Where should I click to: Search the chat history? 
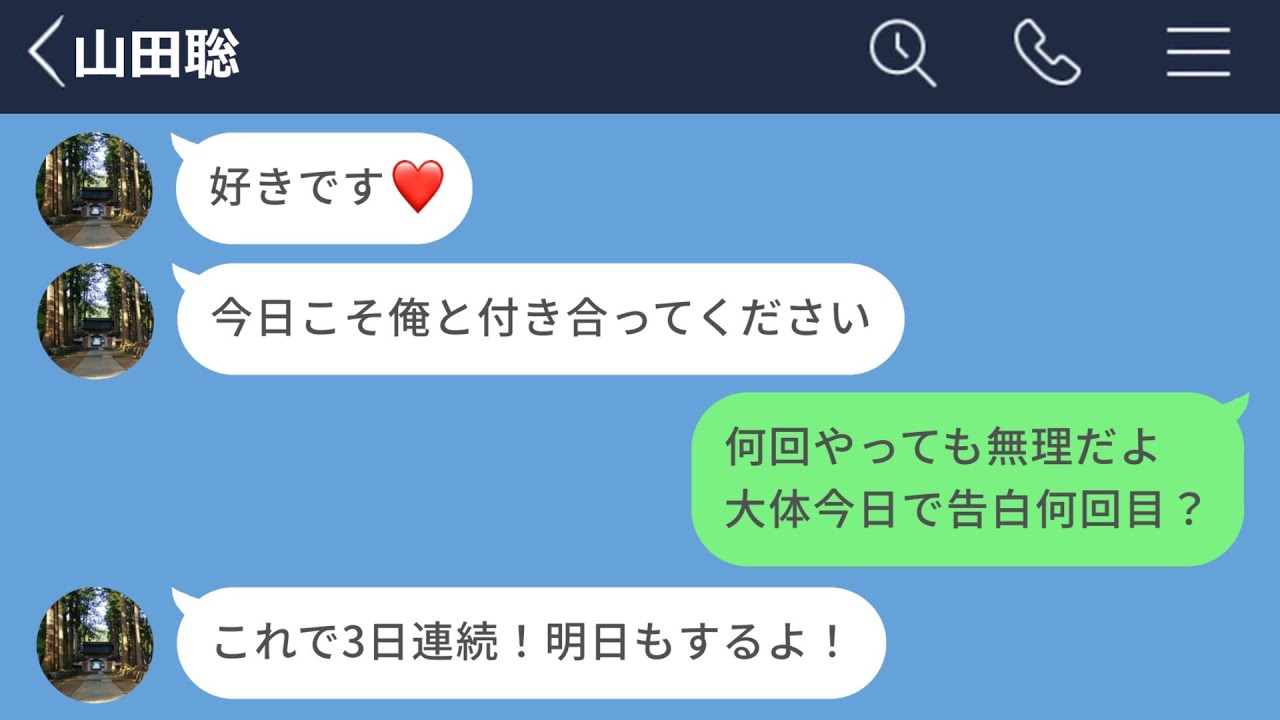(x=902, y=53)
